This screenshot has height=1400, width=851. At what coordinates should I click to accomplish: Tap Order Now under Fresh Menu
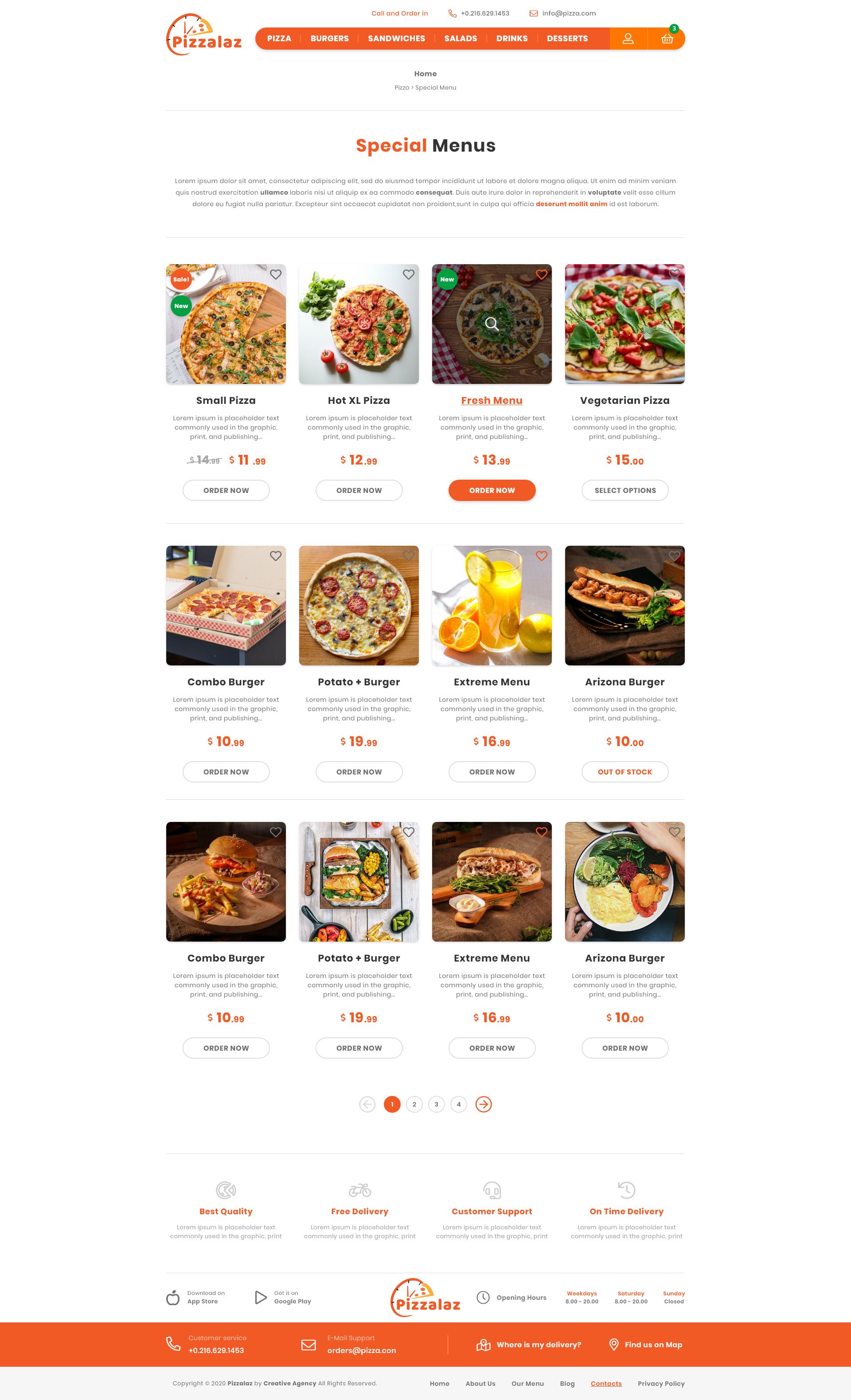pyautogui.click(x=492, y=490)
